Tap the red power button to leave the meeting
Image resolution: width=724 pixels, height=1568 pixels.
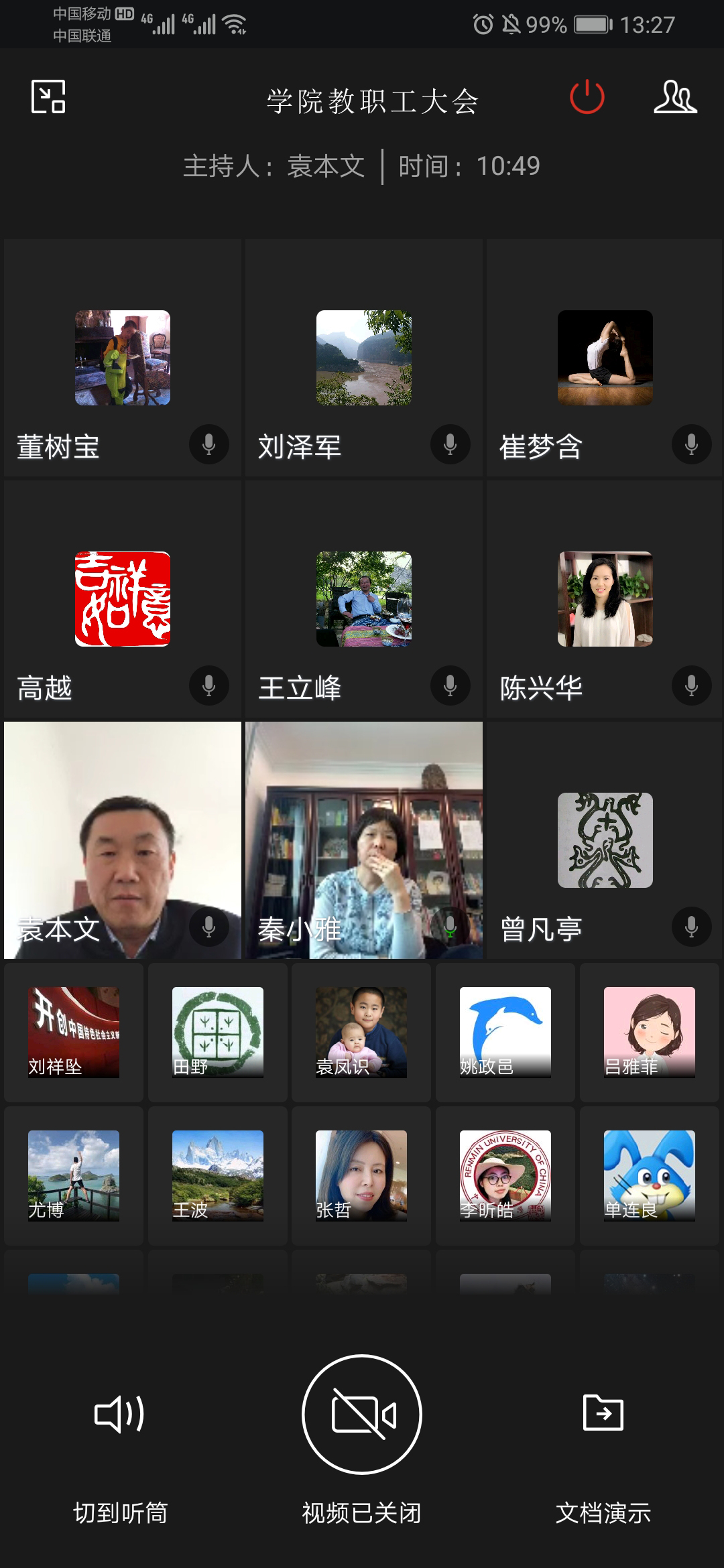tap(587, 97)
